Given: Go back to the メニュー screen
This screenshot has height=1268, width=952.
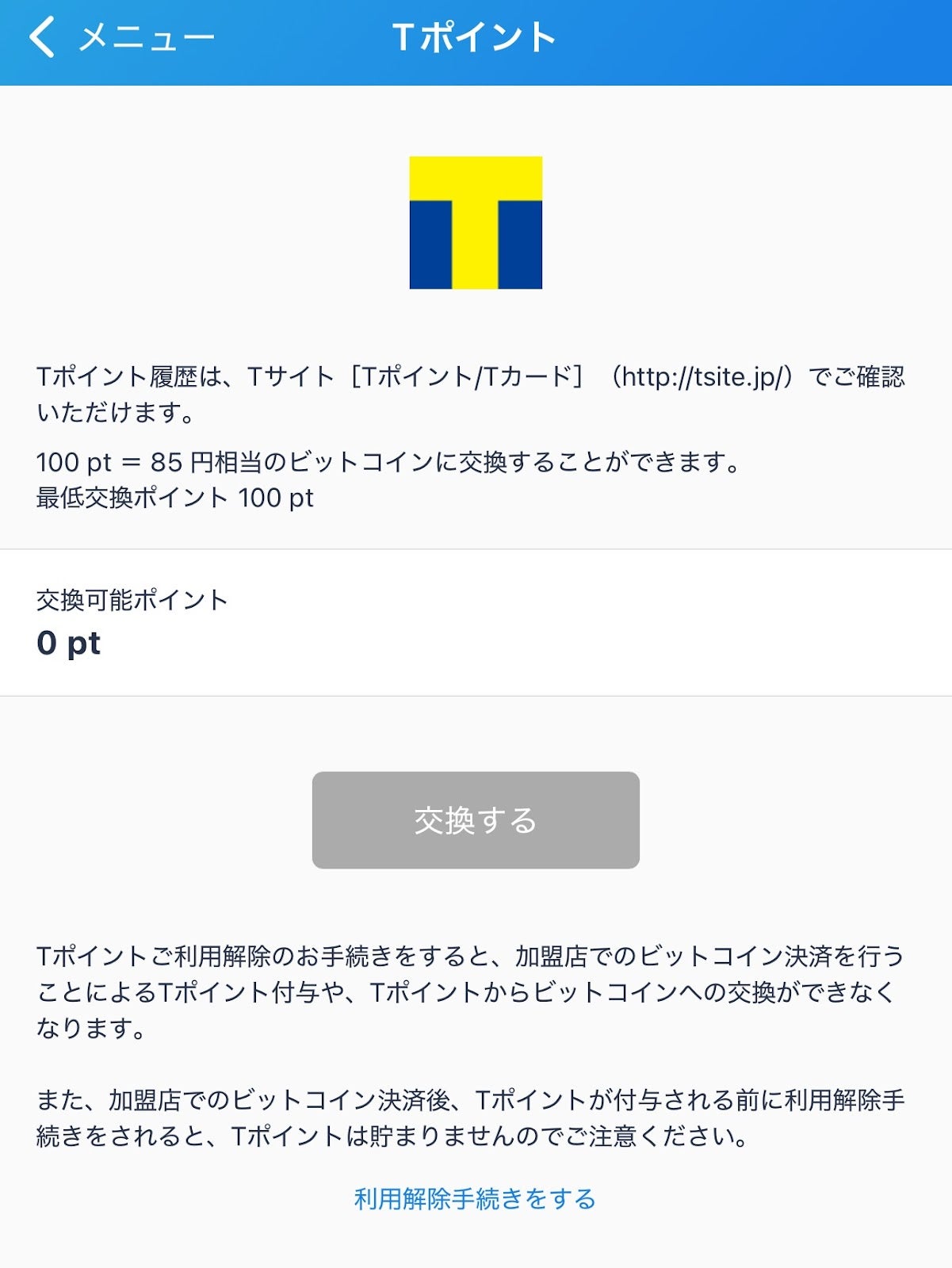Looking at the screenshot, I should click(x=119, y=38).
